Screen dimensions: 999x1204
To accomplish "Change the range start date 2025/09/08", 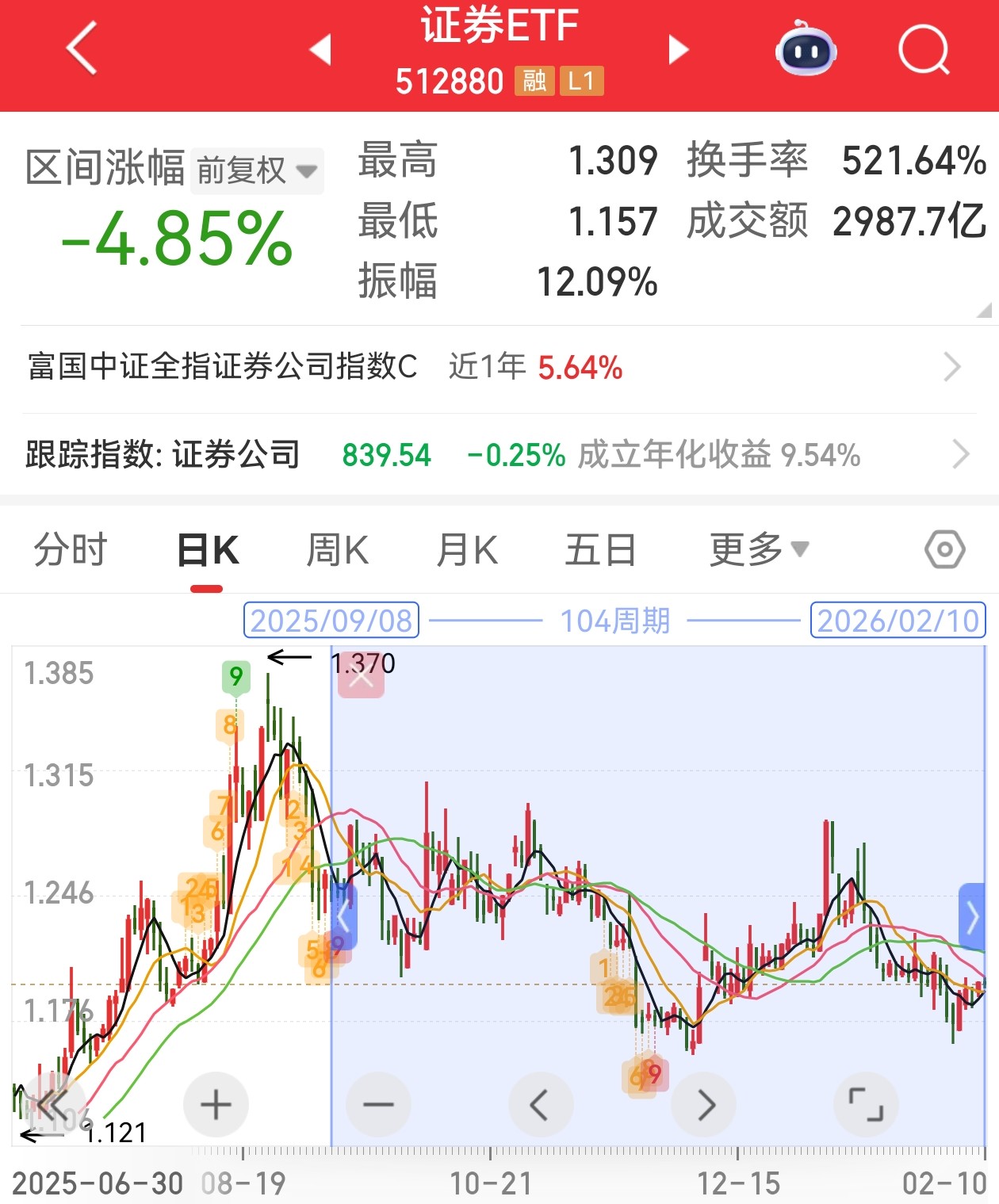I will click(331, 621).
